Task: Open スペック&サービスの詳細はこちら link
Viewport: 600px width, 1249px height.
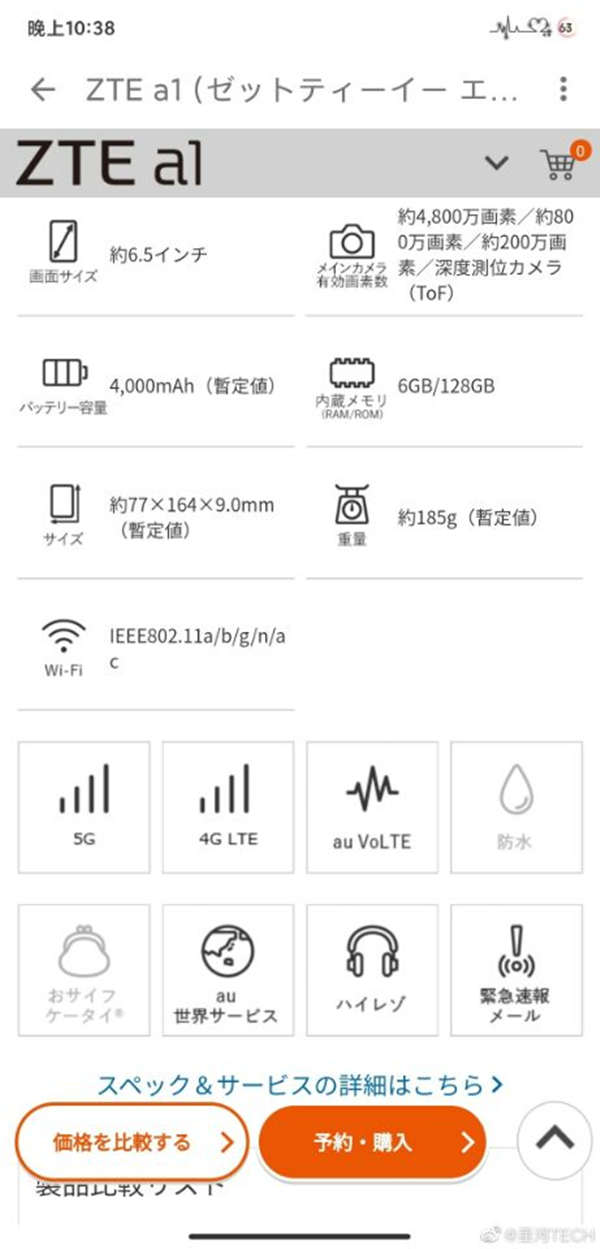Action: click(300, 1085)
